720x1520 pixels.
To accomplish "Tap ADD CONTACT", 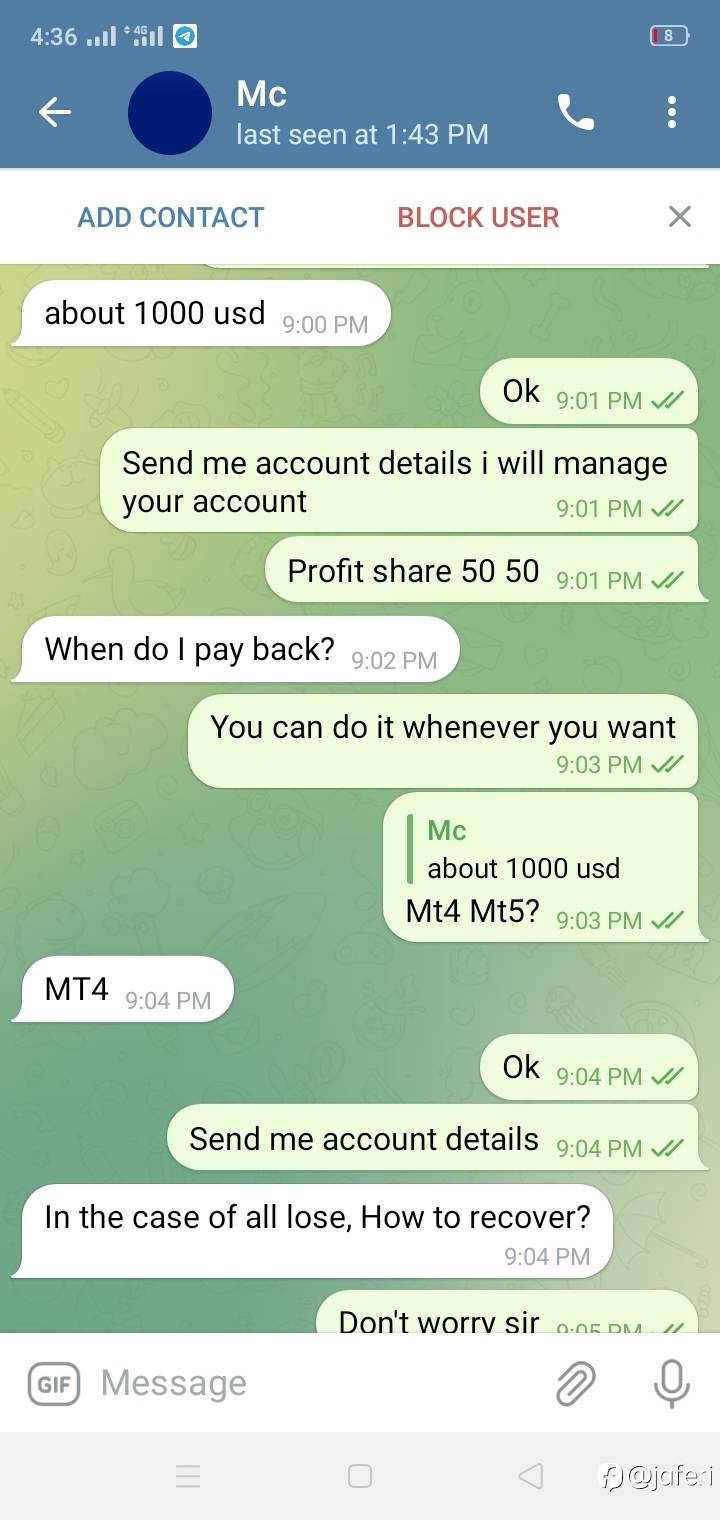I will [171, 217].
